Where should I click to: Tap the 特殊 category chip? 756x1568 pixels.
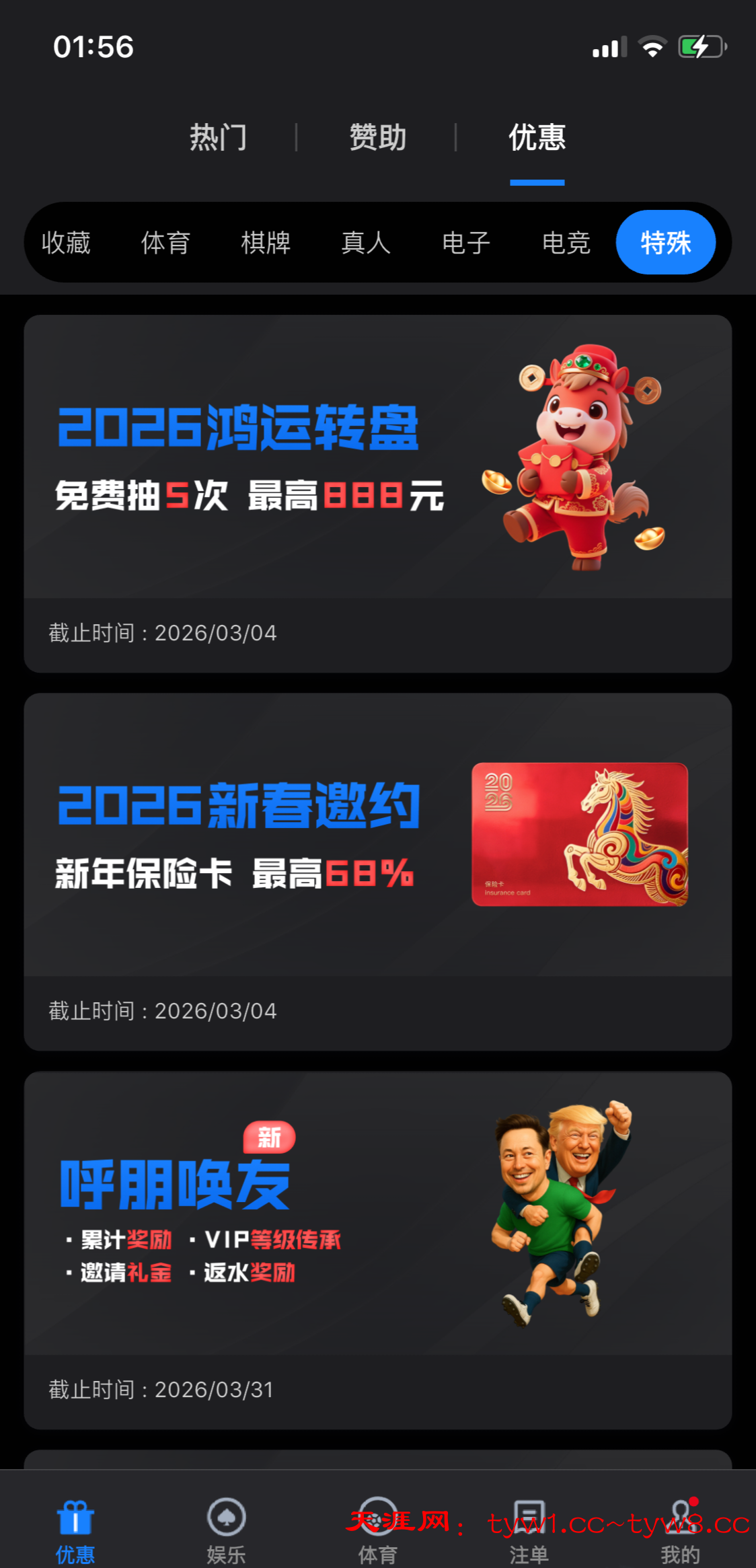tap(665, 242)
